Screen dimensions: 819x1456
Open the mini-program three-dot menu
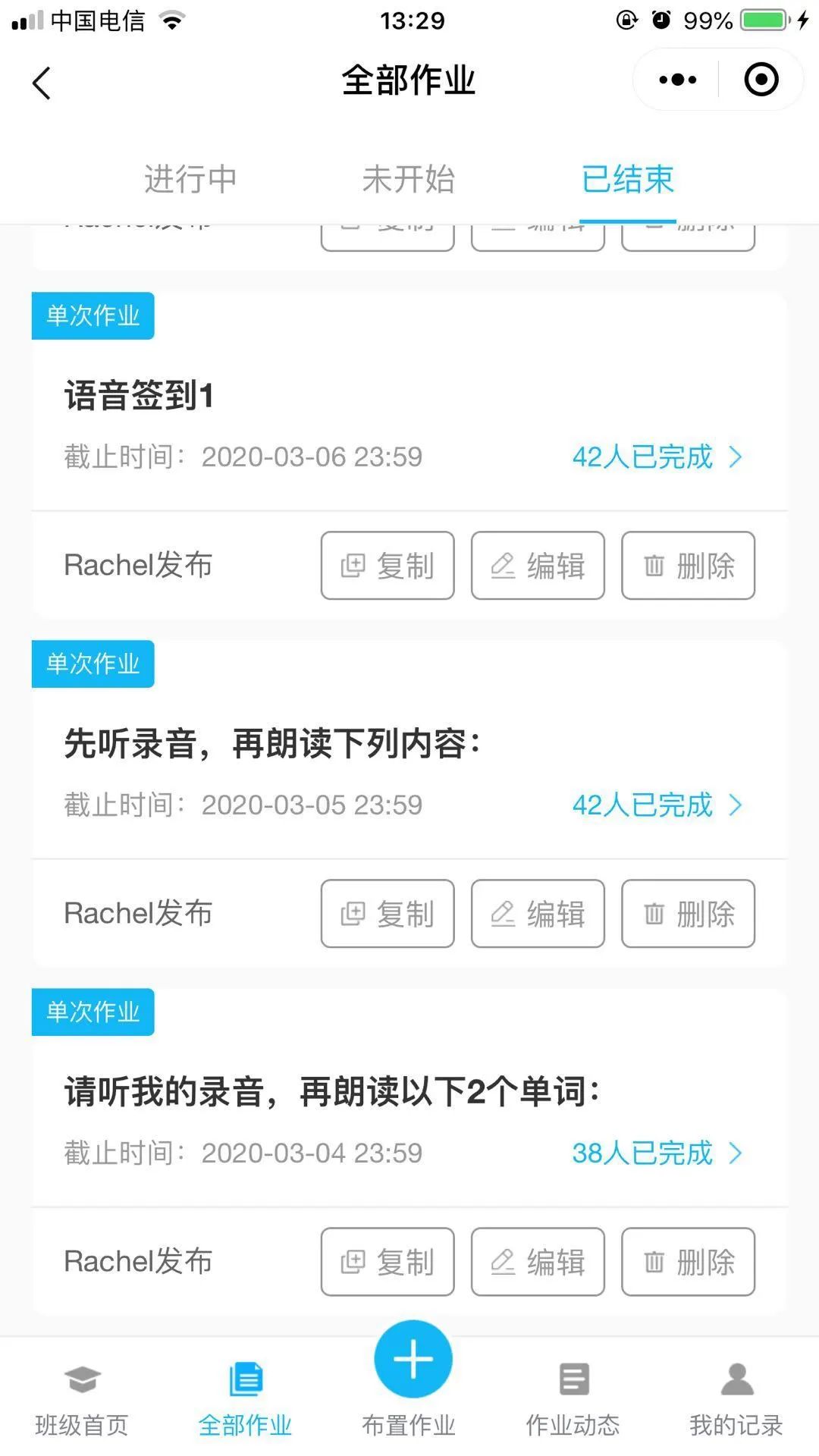pyautogui.click(x=677, y=80)
